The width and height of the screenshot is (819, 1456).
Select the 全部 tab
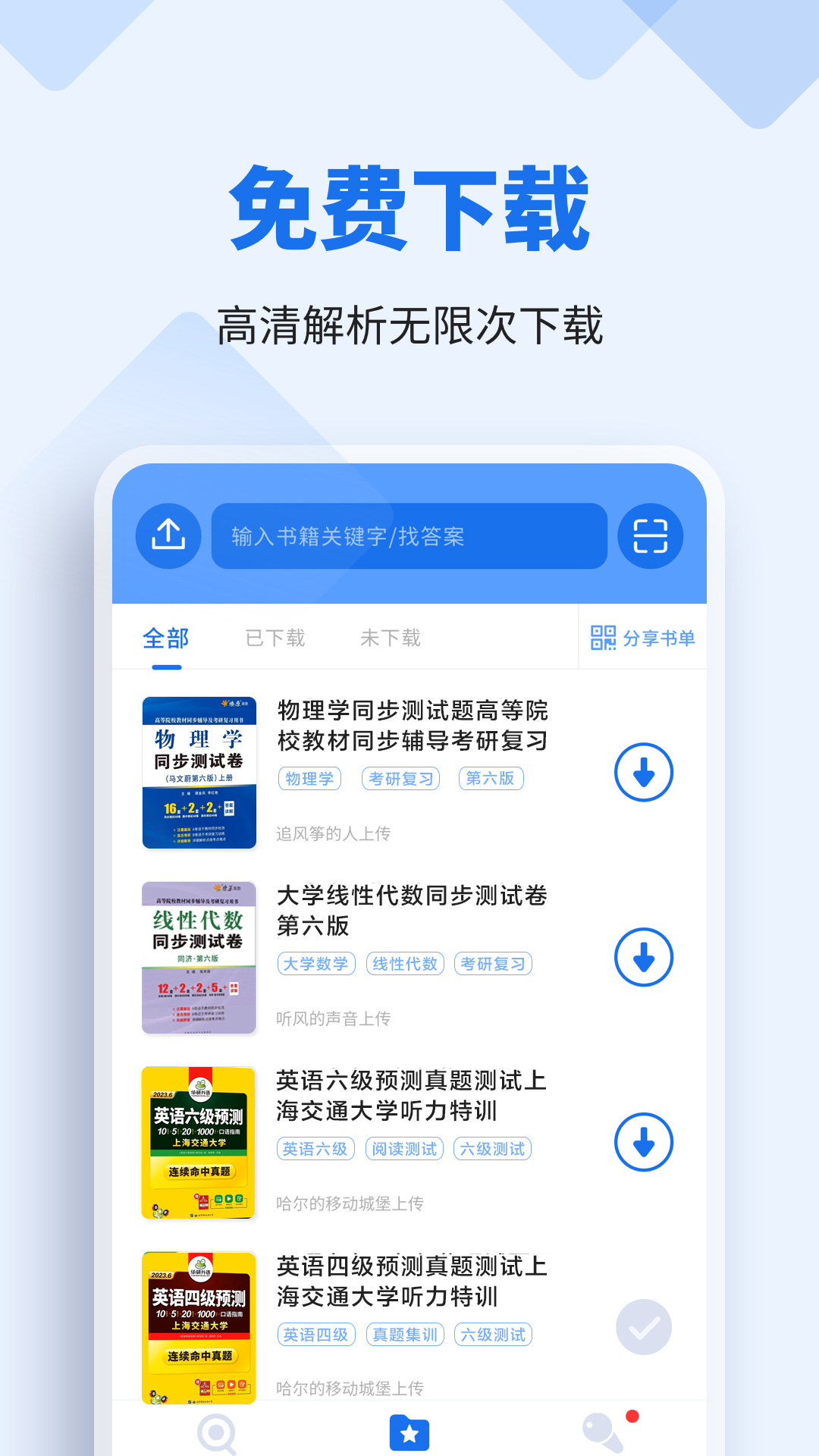(x=165, y=638)
